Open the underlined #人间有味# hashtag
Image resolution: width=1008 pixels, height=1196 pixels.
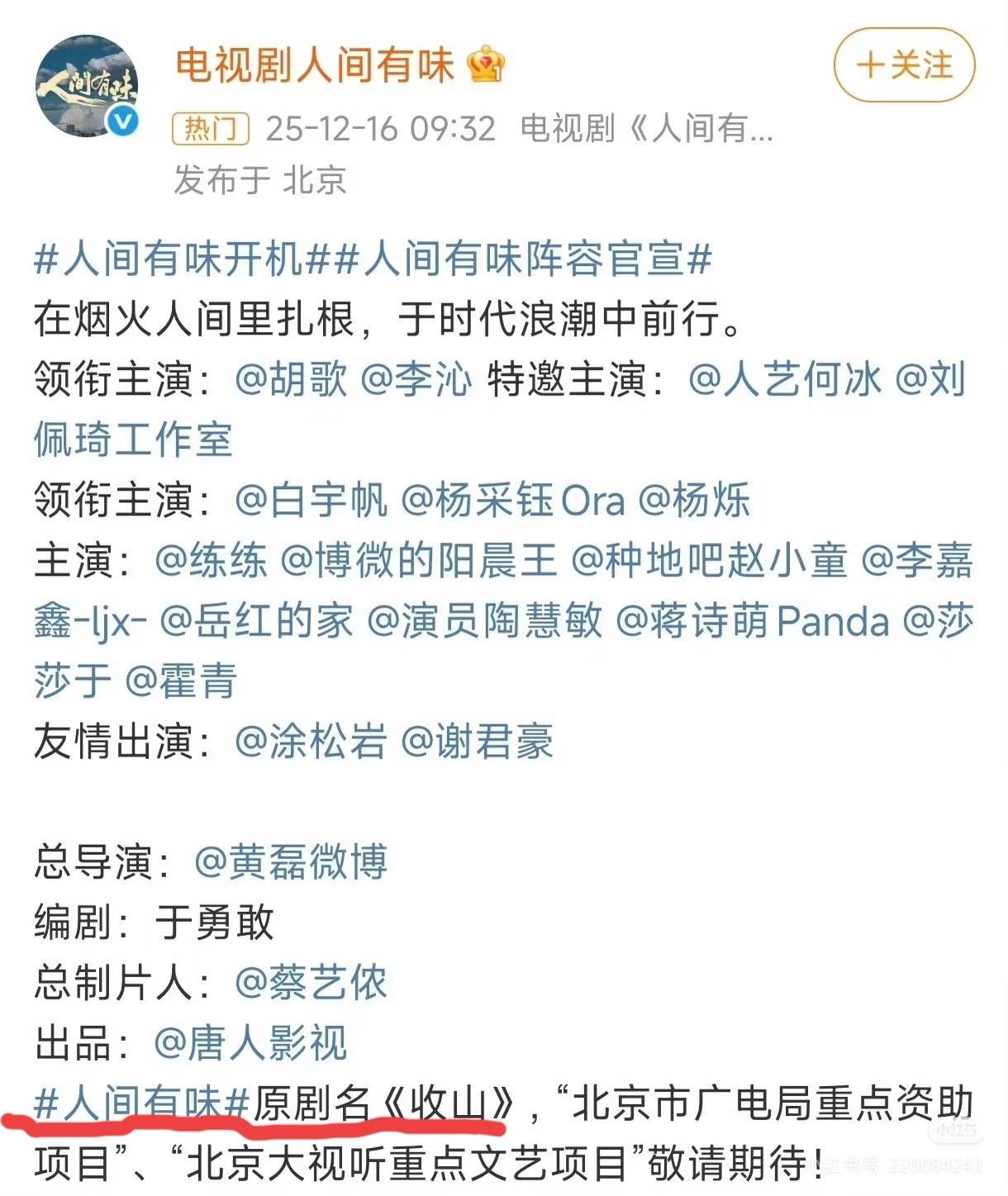142,1103
